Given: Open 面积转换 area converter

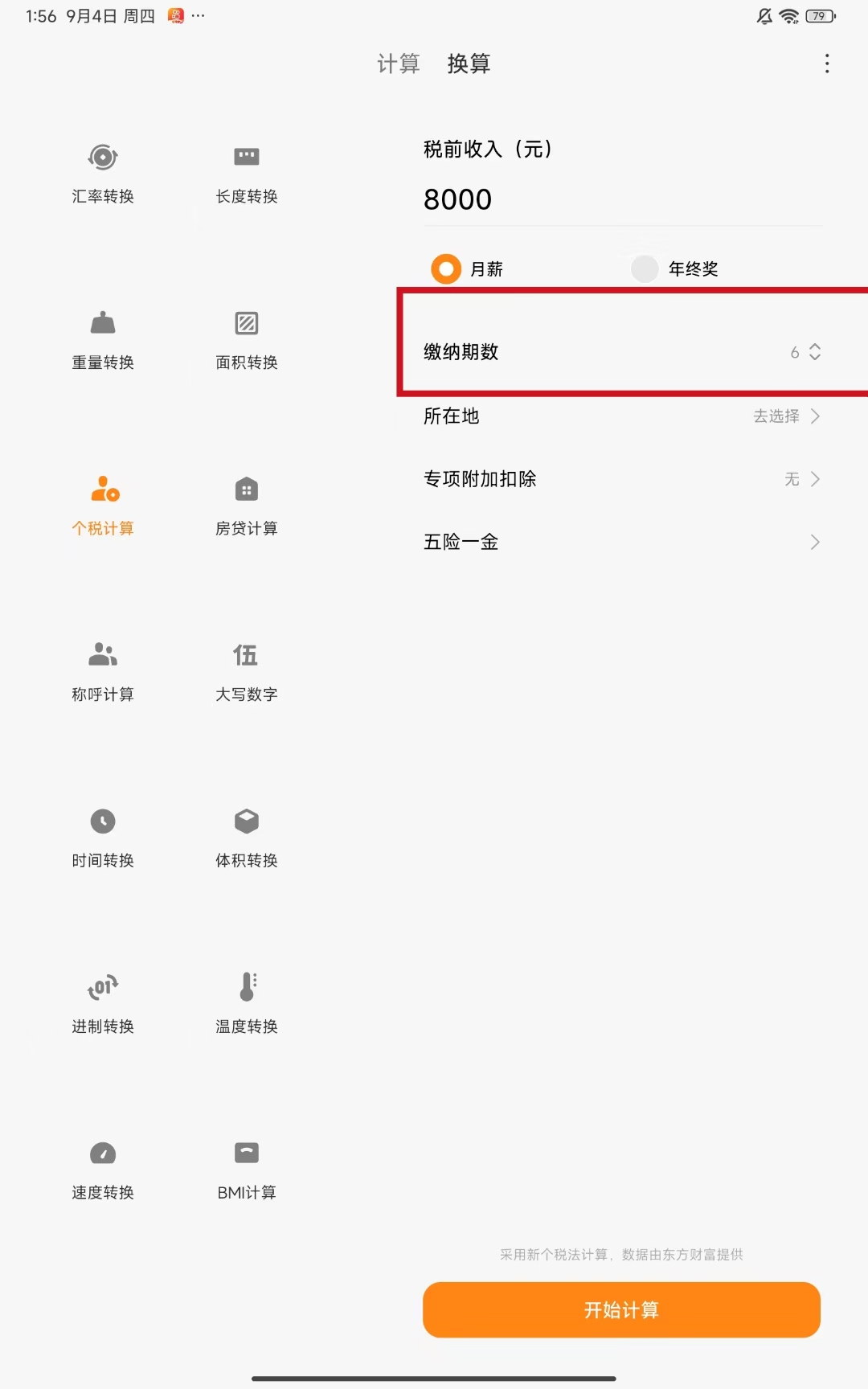Looking at the screenshot, I should point(246,339).
